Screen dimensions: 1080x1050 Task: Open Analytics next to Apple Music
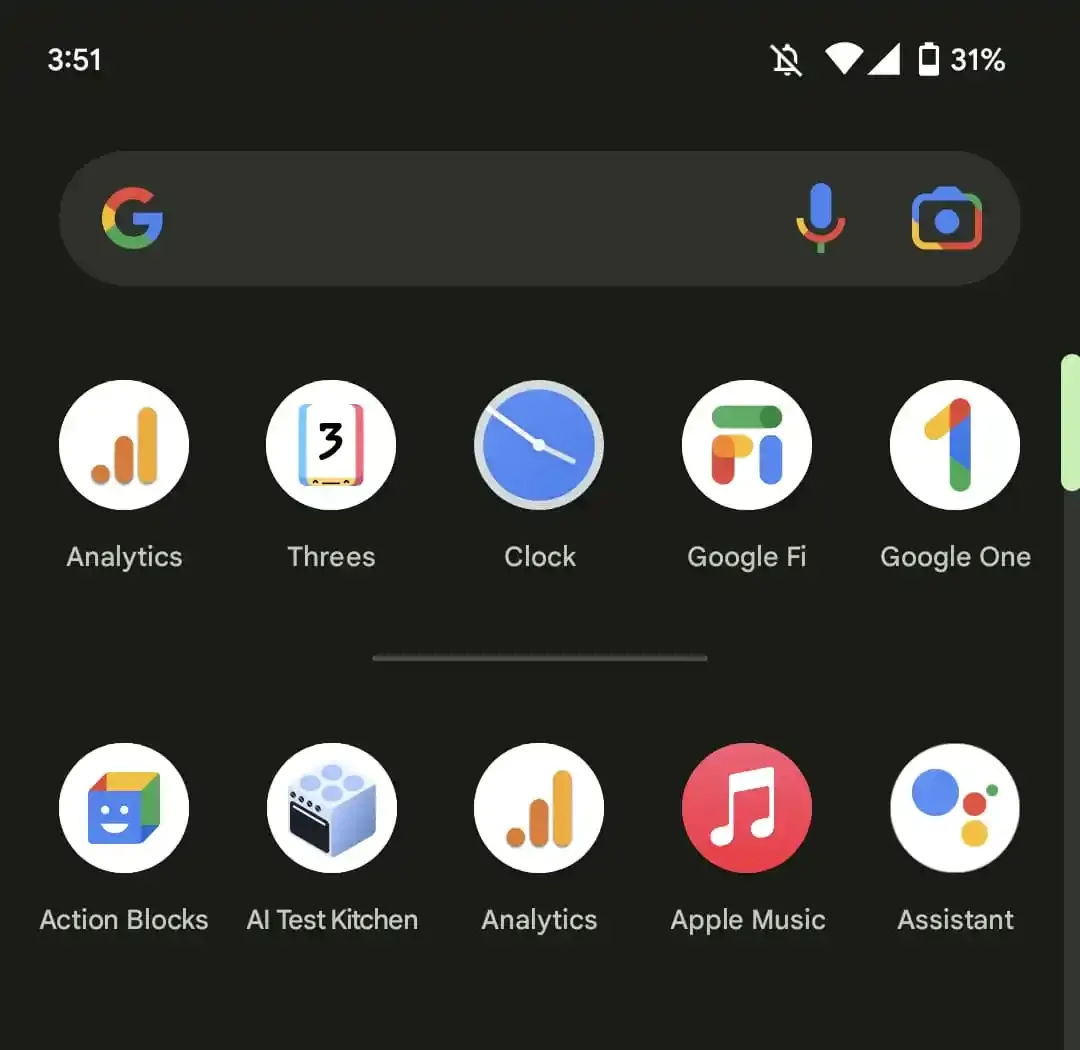[539, 808]
